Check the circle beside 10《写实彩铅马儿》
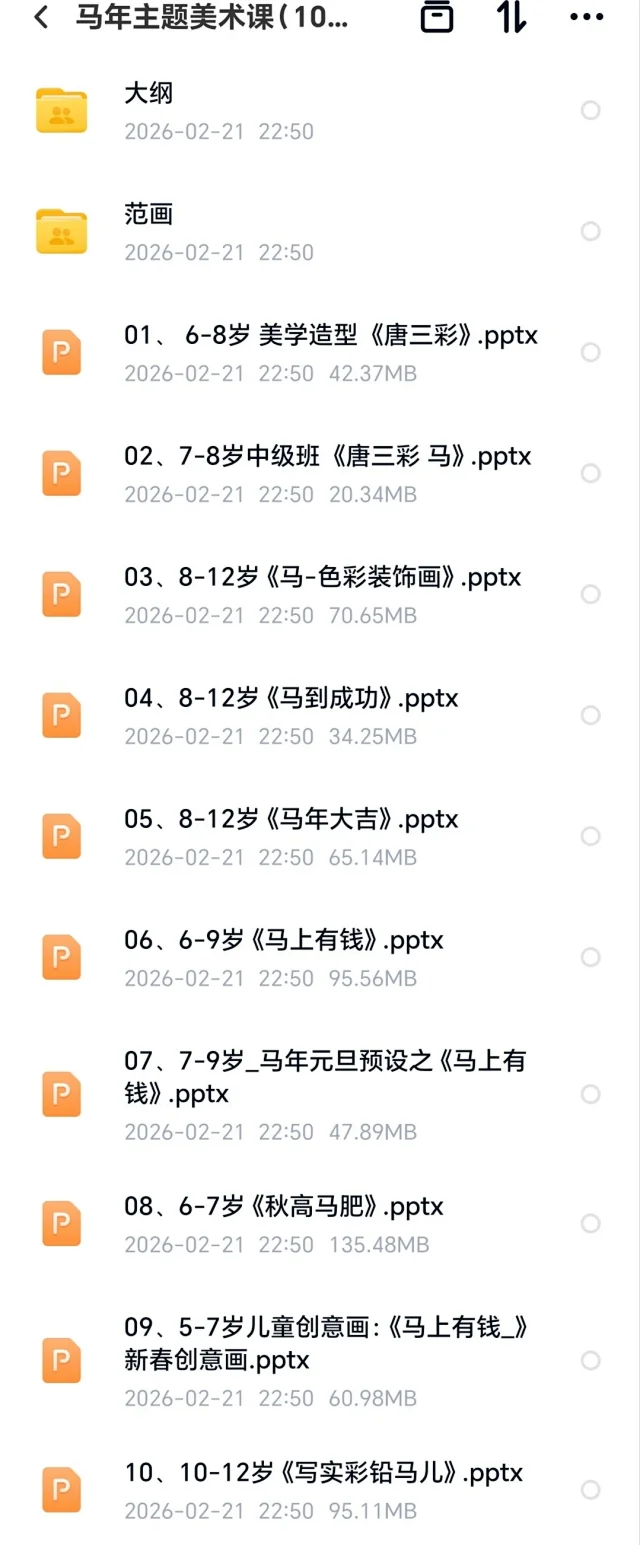640x1545 pixels. [591, 1490]
